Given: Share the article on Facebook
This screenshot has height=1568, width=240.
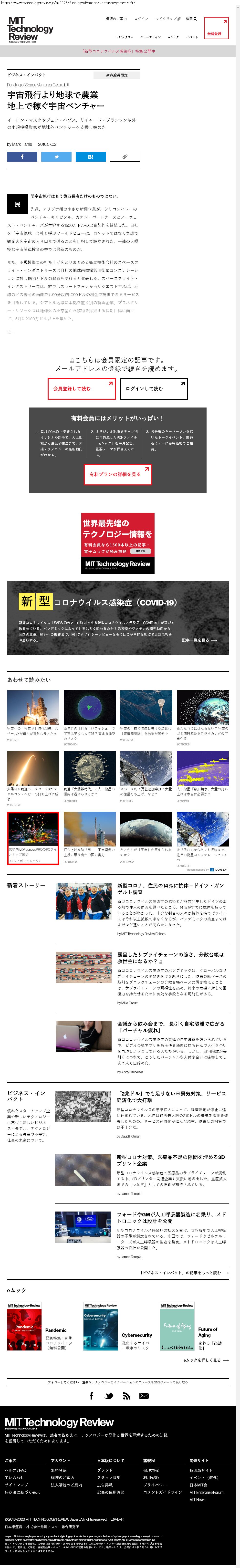Looking at the screenshot, I should click(x=22, y=157).
